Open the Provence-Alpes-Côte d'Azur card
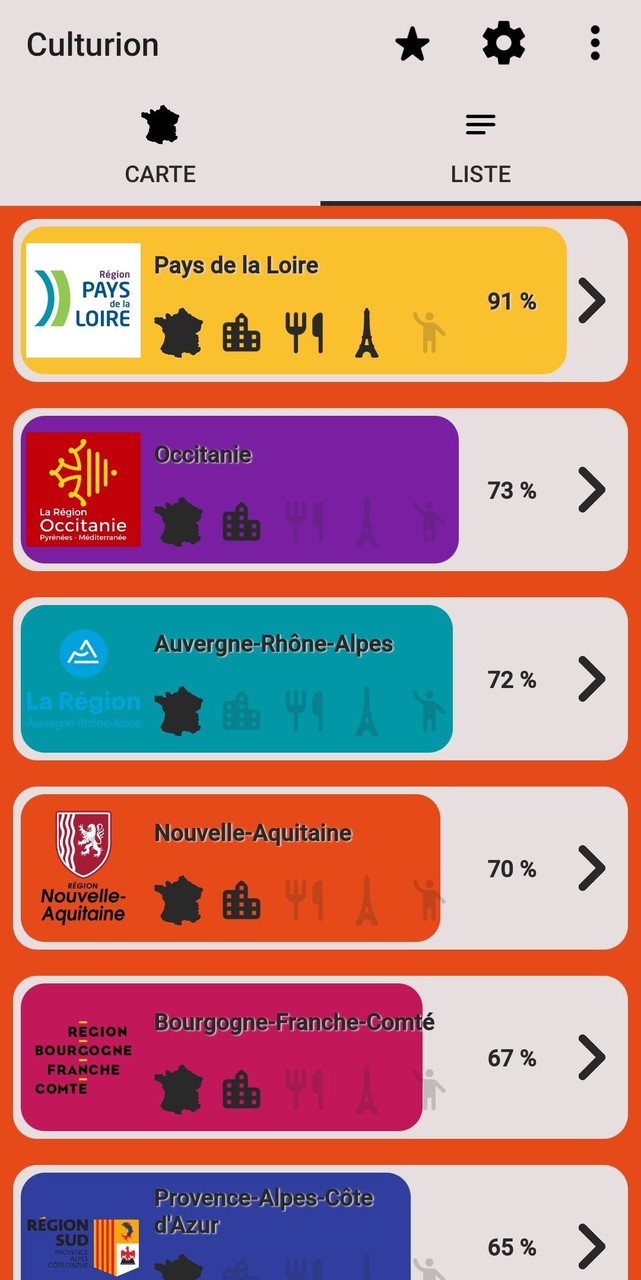Screen dimensions: 641x1280 (x=320, y=1230)
